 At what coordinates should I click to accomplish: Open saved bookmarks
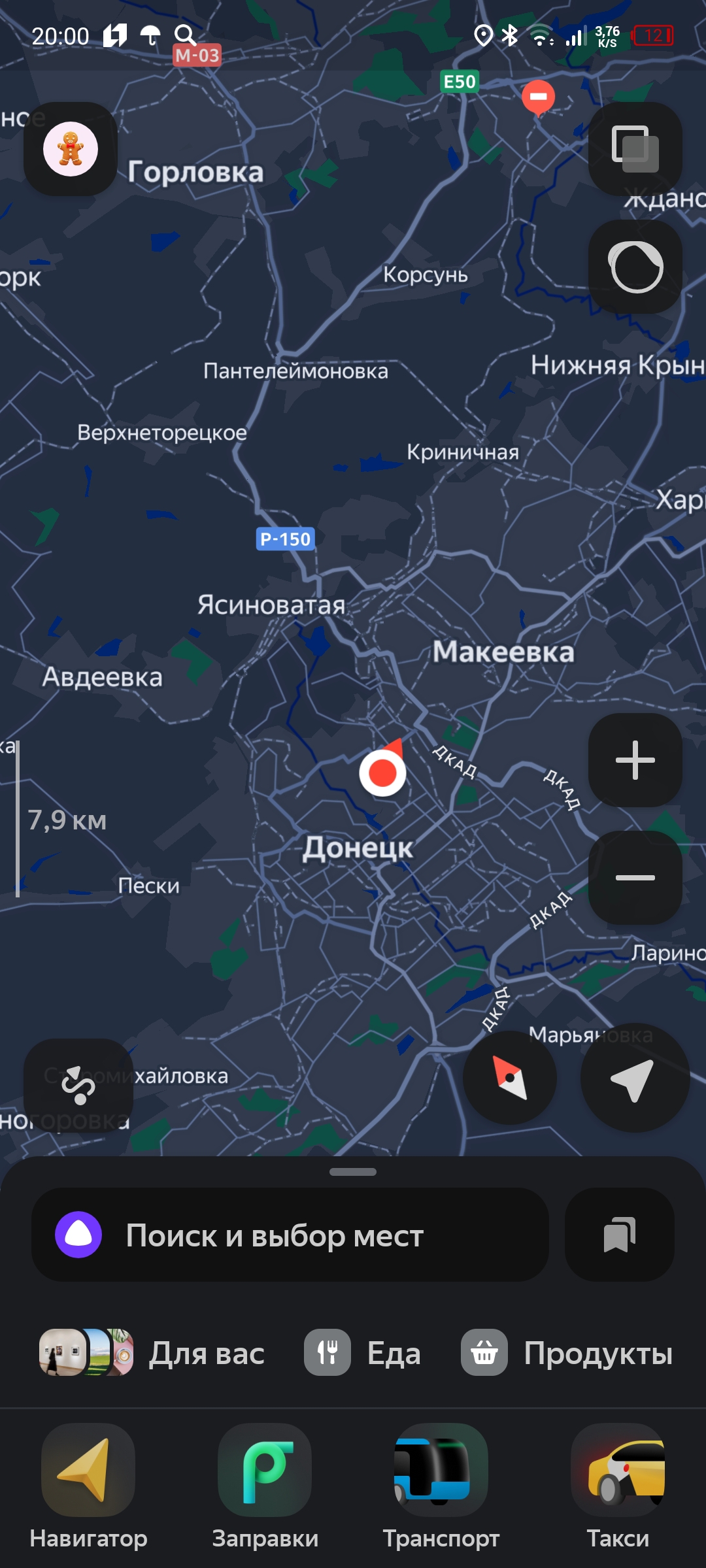pos(619,1235)
